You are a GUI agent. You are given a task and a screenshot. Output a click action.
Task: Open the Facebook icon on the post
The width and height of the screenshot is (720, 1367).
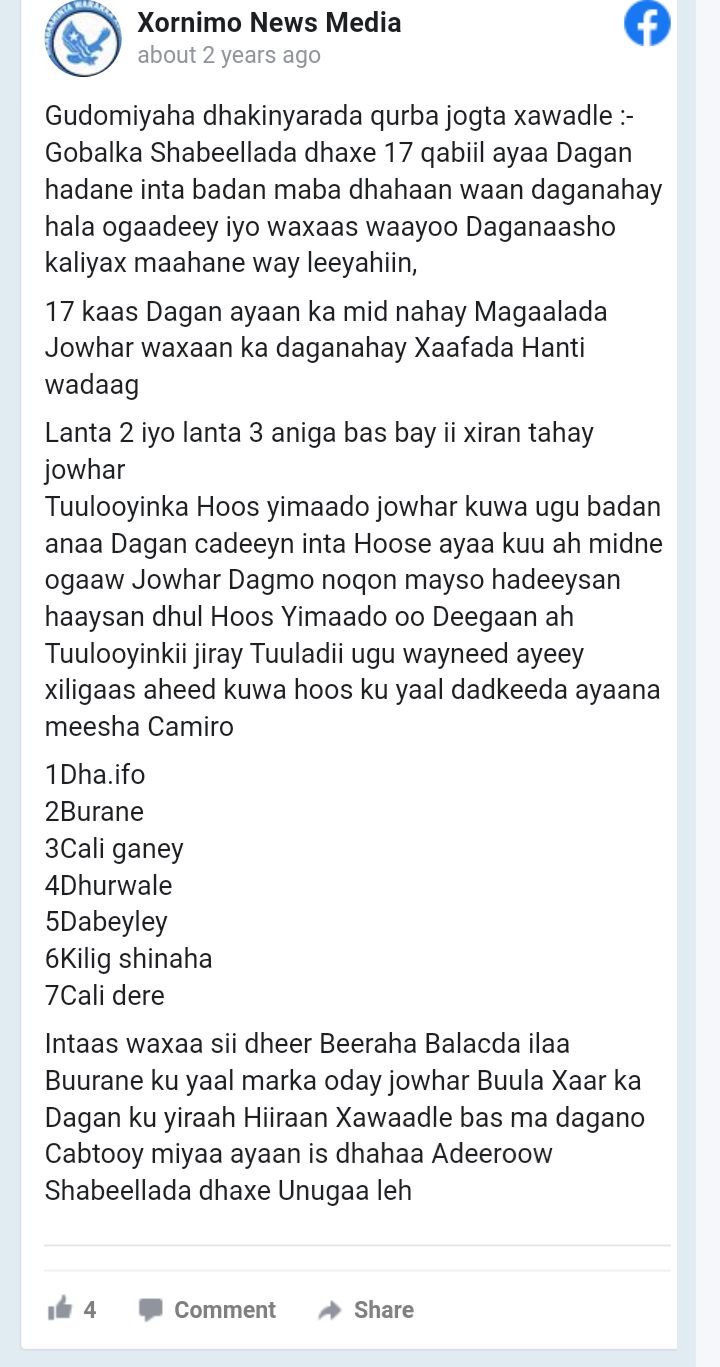point(647,23)
